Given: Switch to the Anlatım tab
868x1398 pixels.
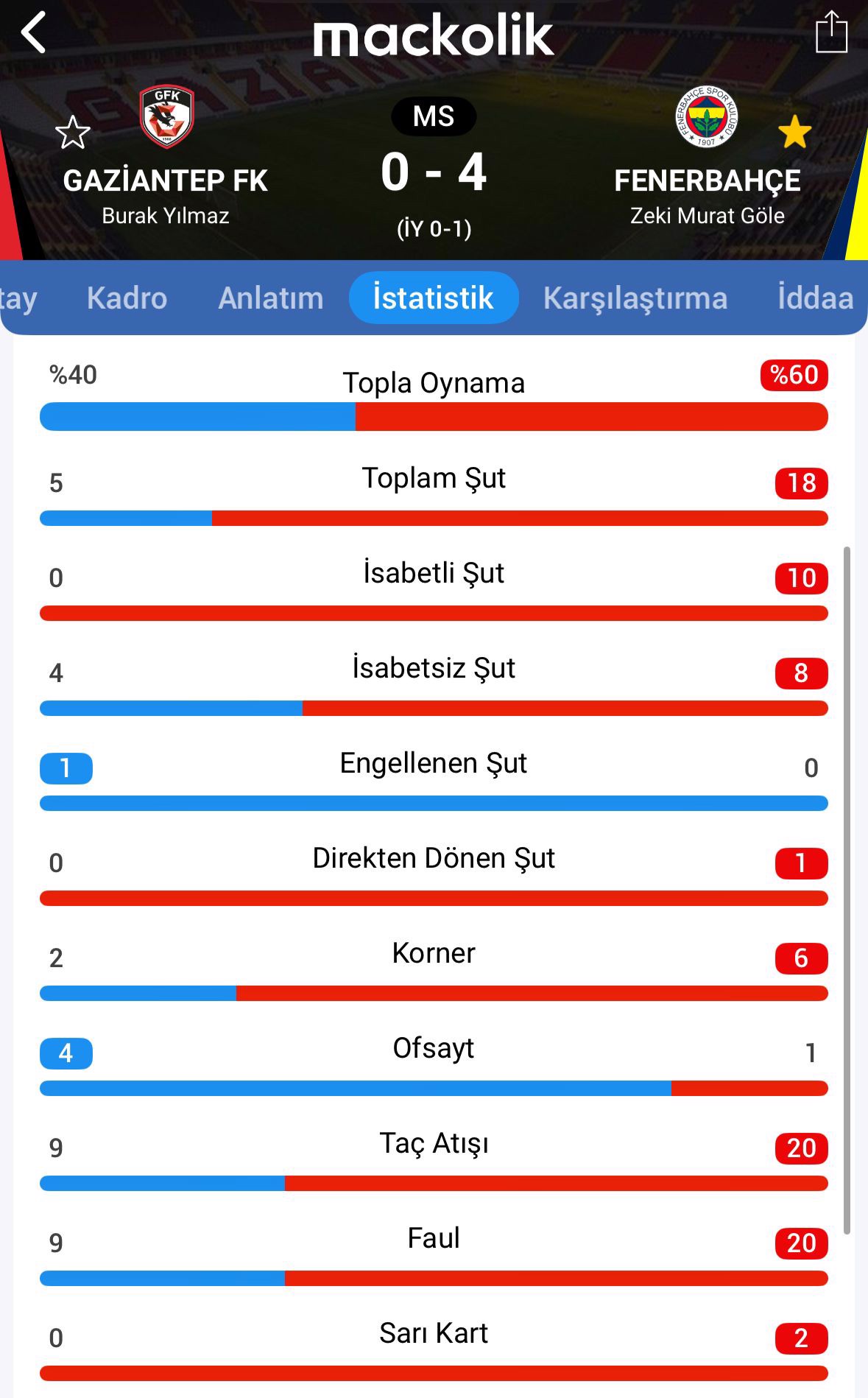Looking at the screenshot, I should [271, 298].
